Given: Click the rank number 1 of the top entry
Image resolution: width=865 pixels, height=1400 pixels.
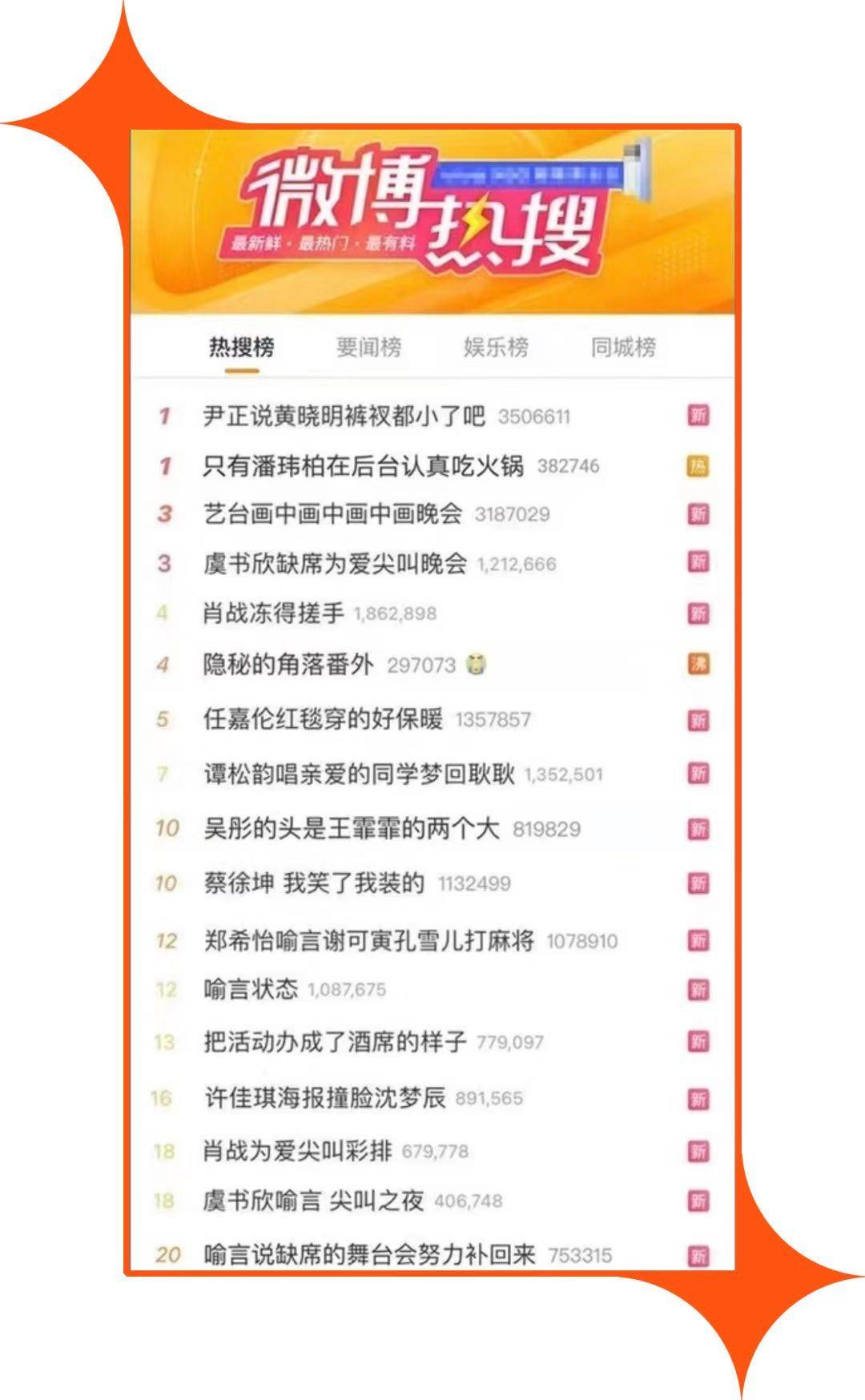Looking at the screenshot, I should (x=166, y=413).
